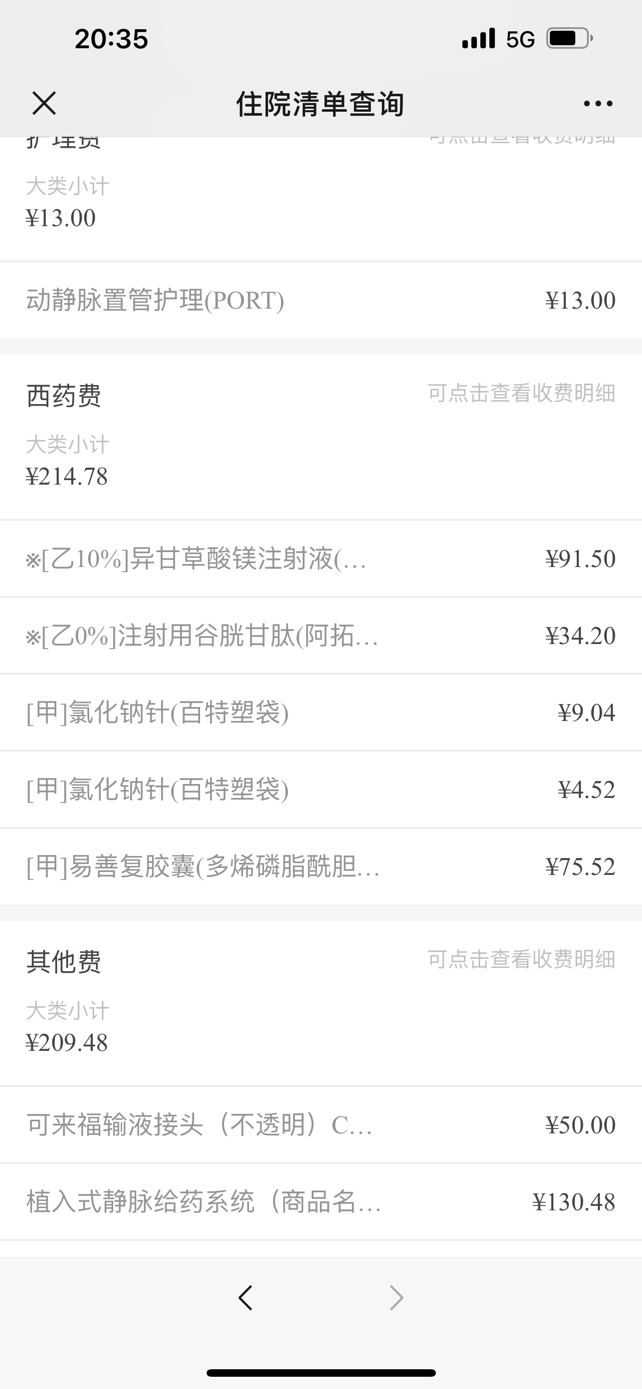
Task: Open 可来福输液接头 item
Action: point(321,1125)
